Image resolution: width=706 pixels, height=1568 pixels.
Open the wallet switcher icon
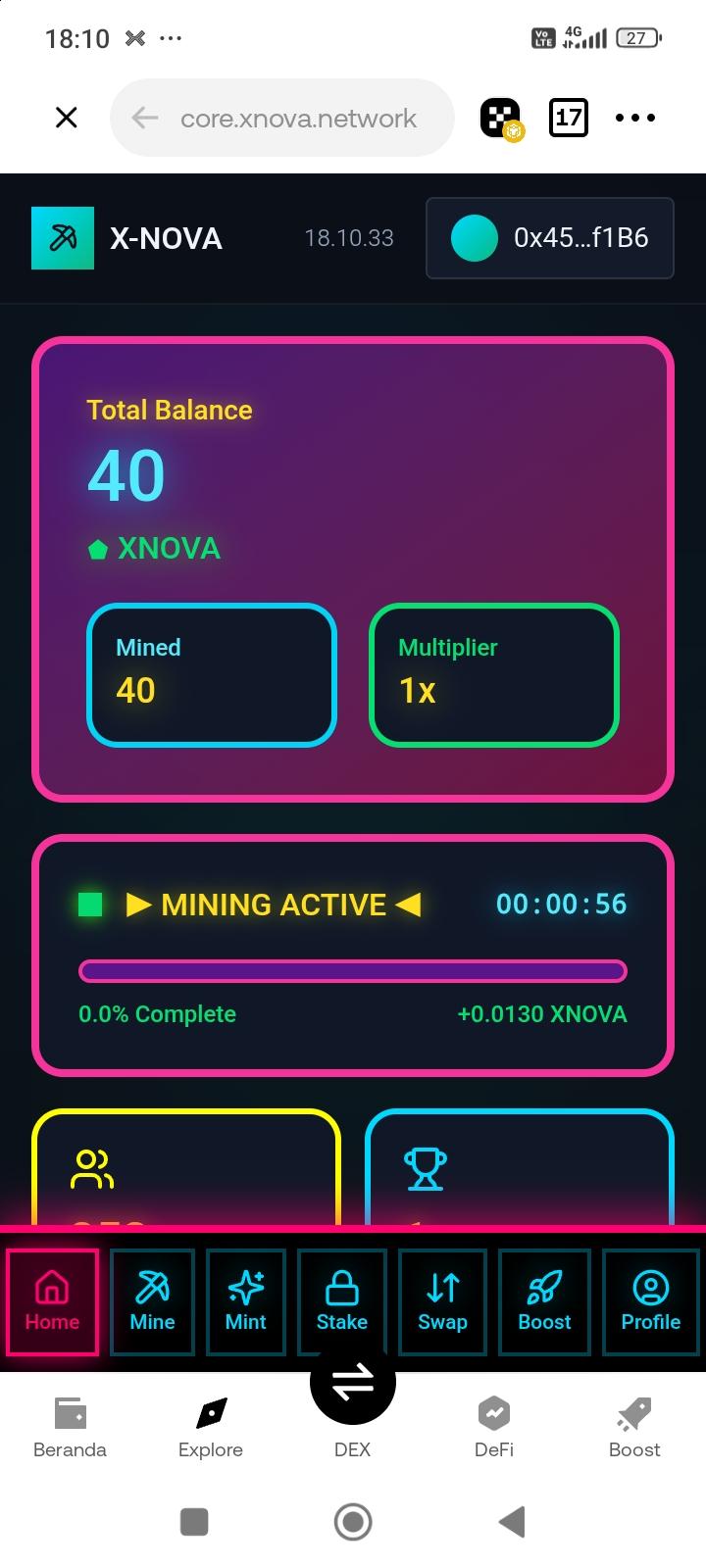coord(501,119)
